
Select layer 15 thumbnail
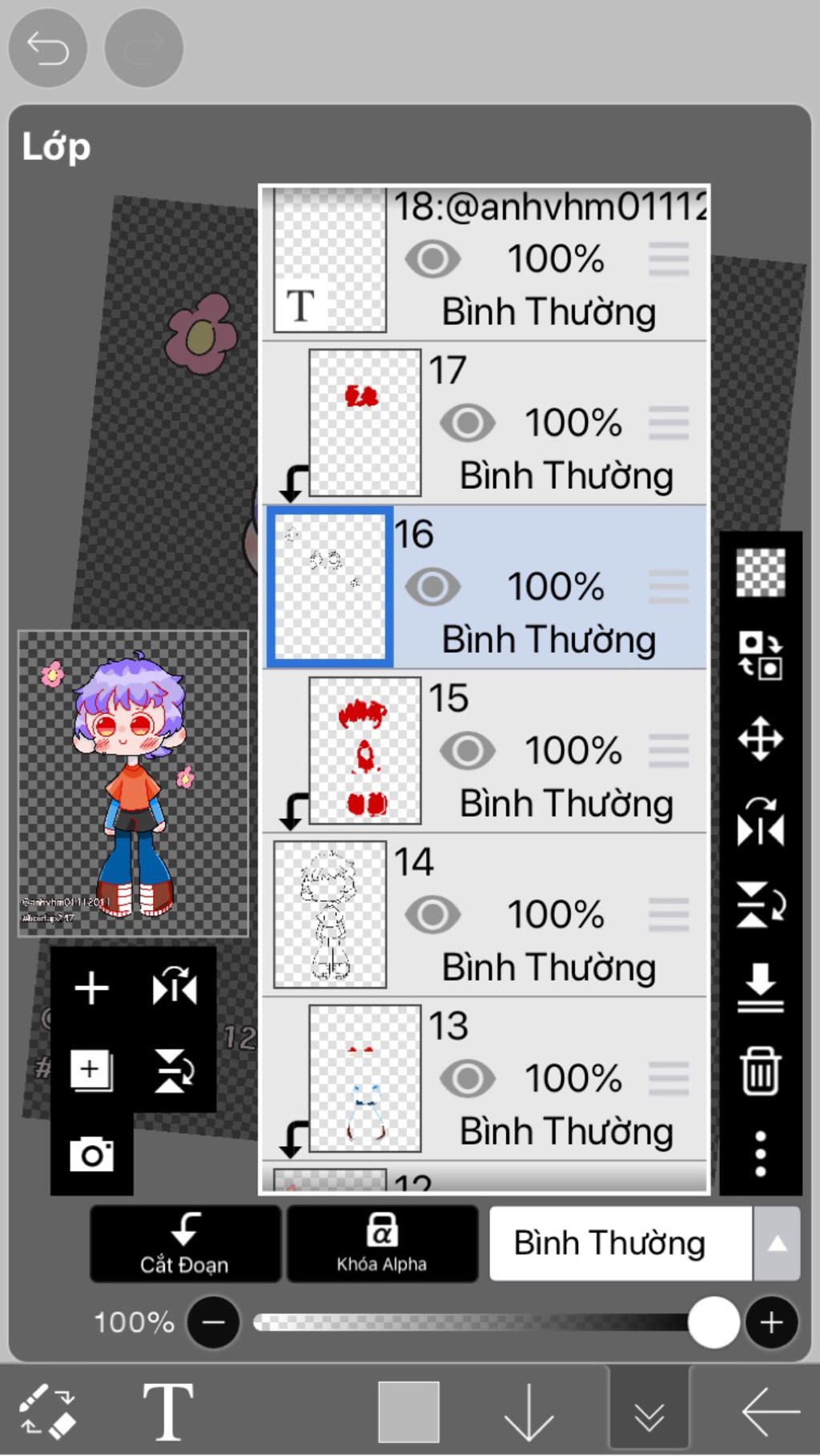click(365, 751)
